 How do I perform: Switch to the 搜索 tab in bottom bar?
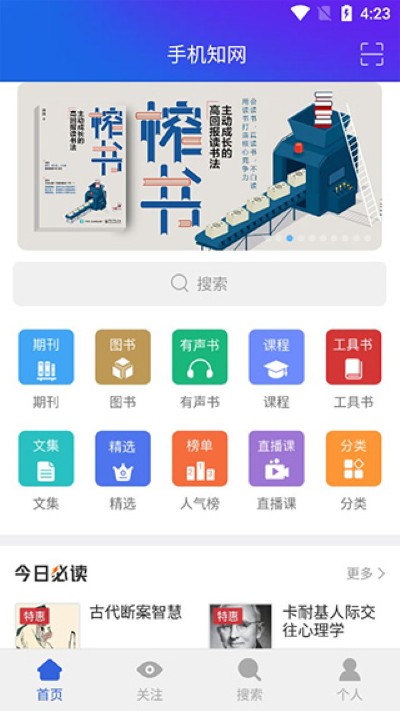(249, 681)
